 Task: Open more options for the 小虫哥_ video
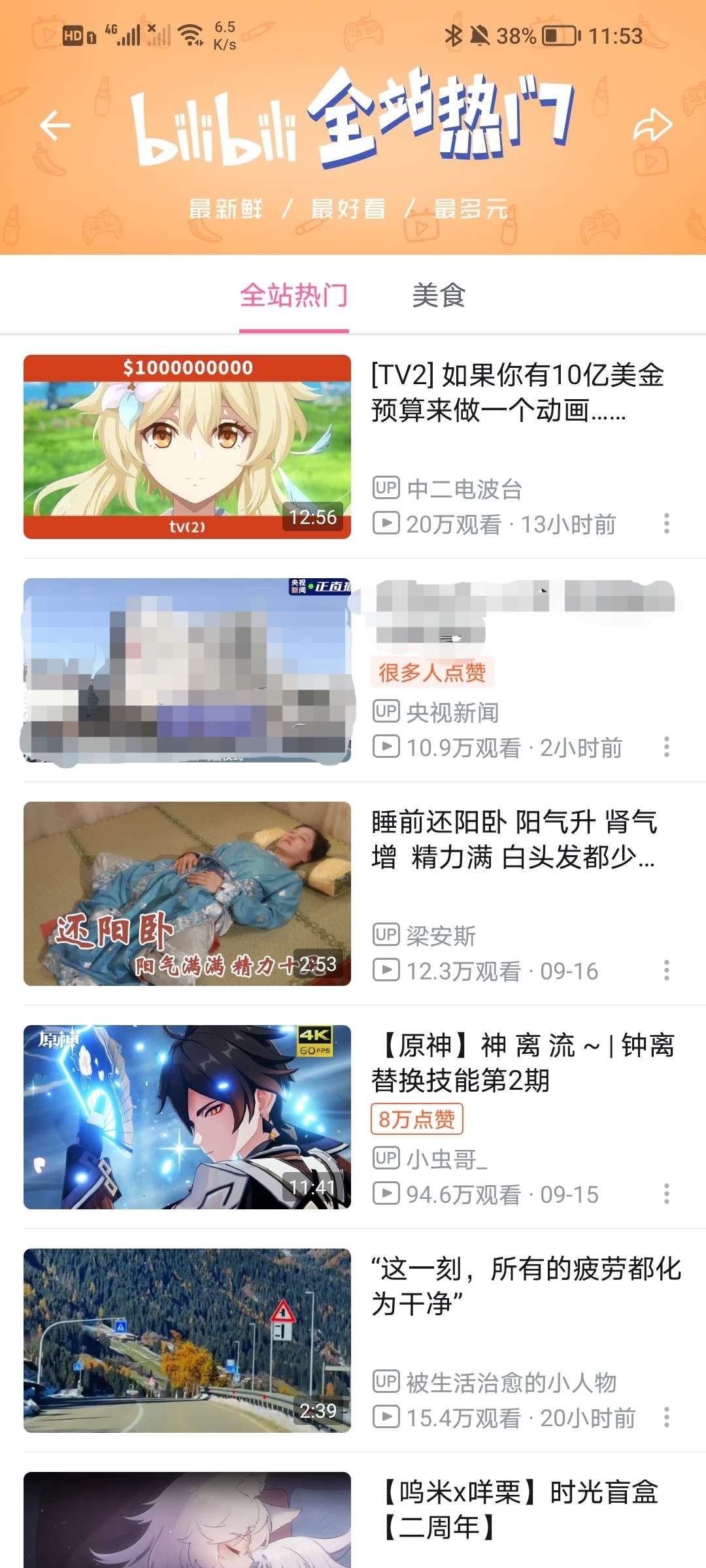click(666, 1194)
